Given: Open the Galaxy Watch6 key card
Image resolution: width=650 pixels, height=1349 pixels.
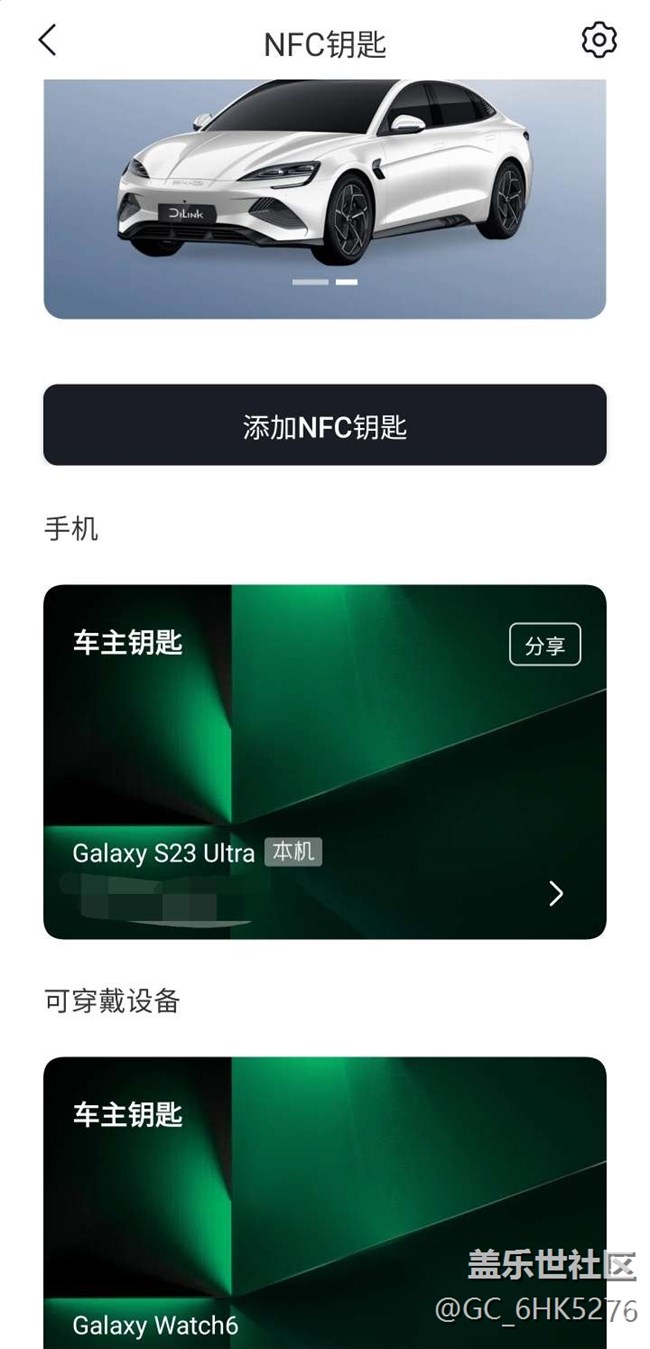Looking at the screenshot, I should click(325, 1202).
